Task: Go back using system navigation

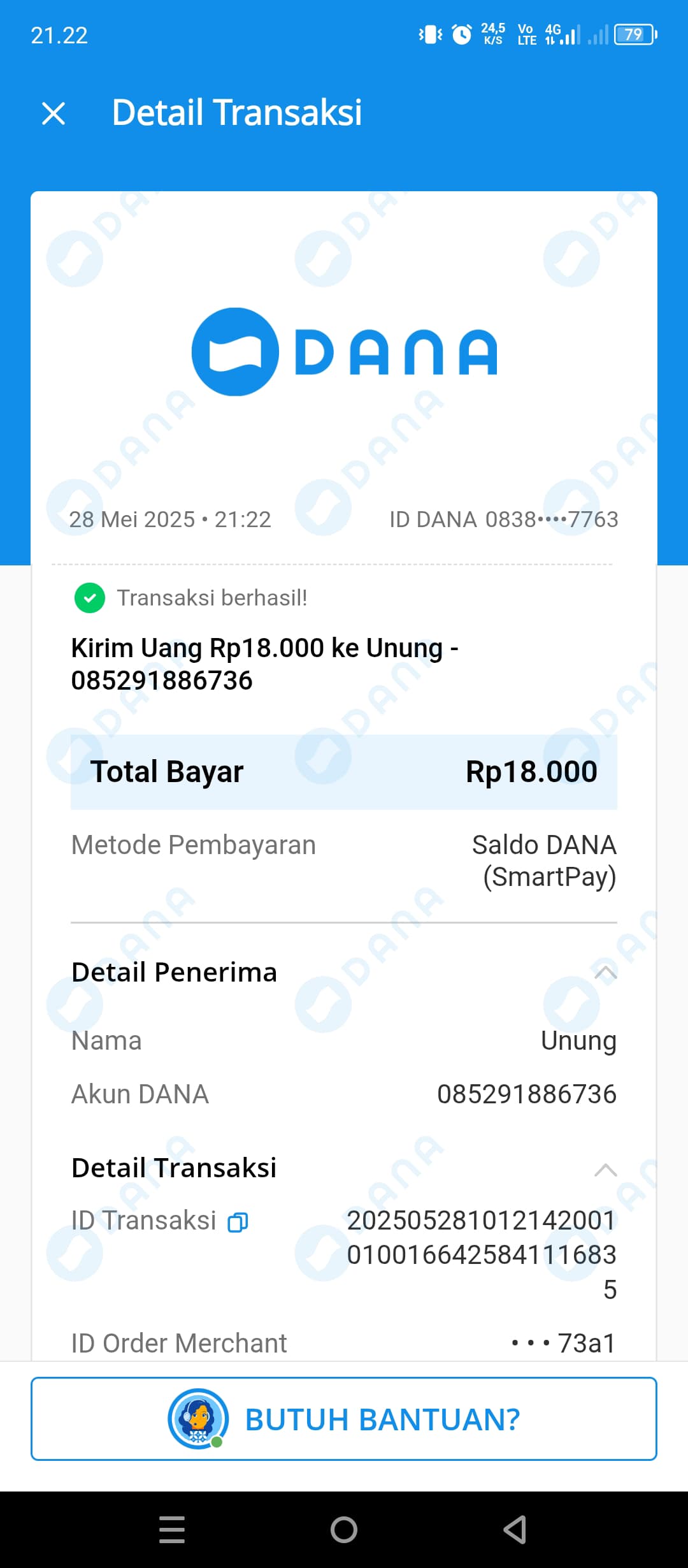Action: [515, 1529]
